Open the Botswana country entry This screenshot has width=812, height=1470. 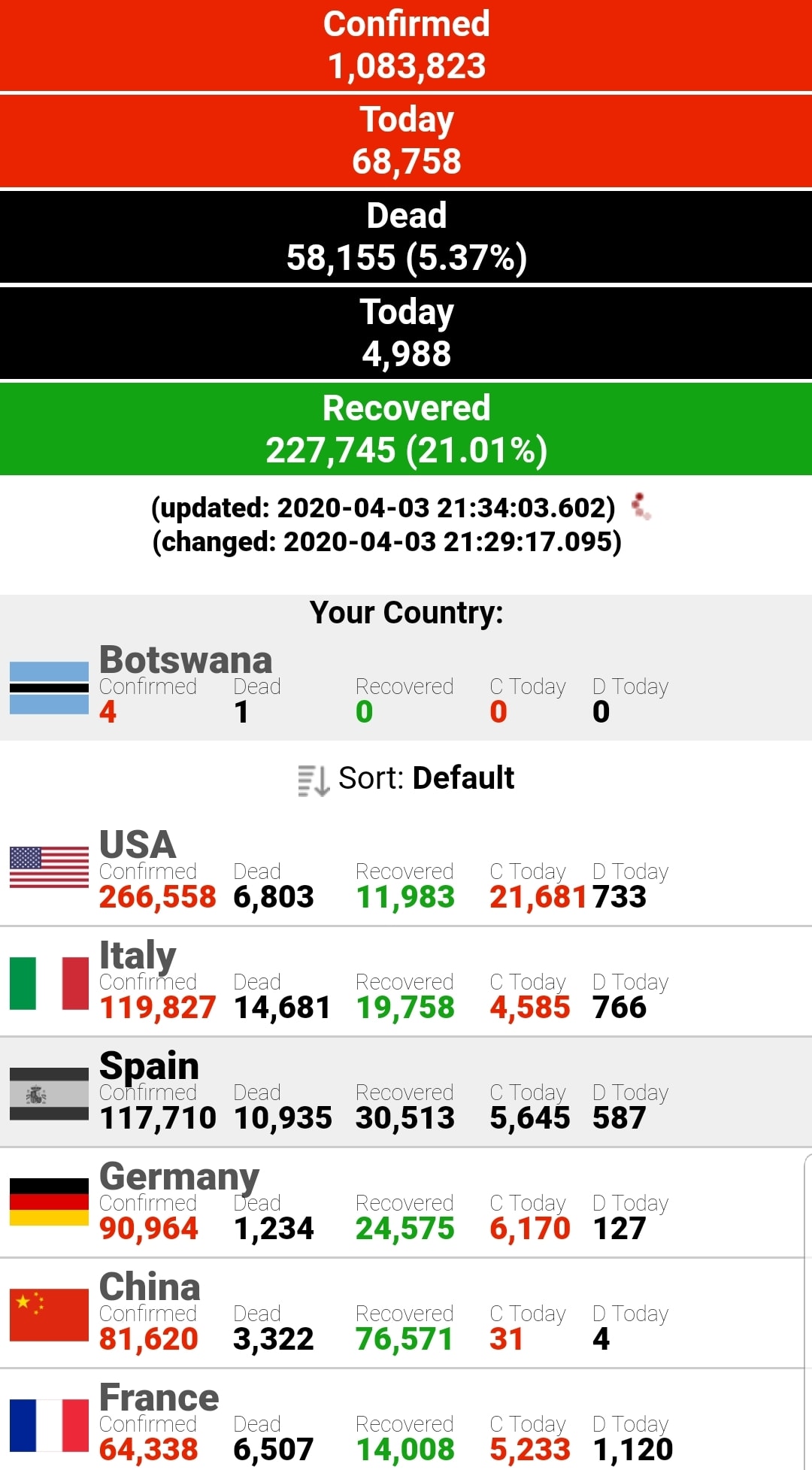(x=406, y=684)
